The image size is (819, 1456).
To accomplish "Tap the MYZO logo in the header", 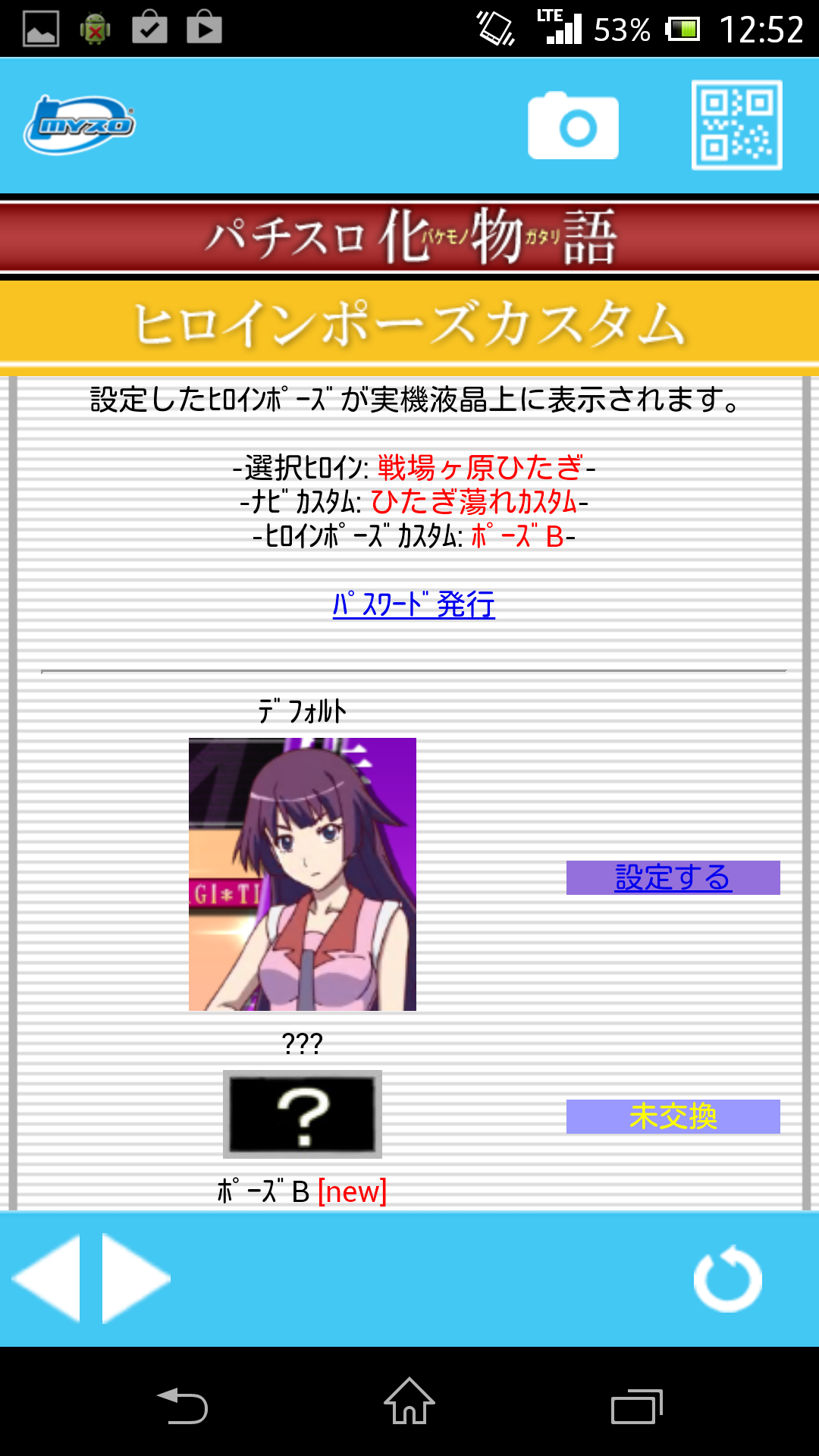I will click(80, 125).
